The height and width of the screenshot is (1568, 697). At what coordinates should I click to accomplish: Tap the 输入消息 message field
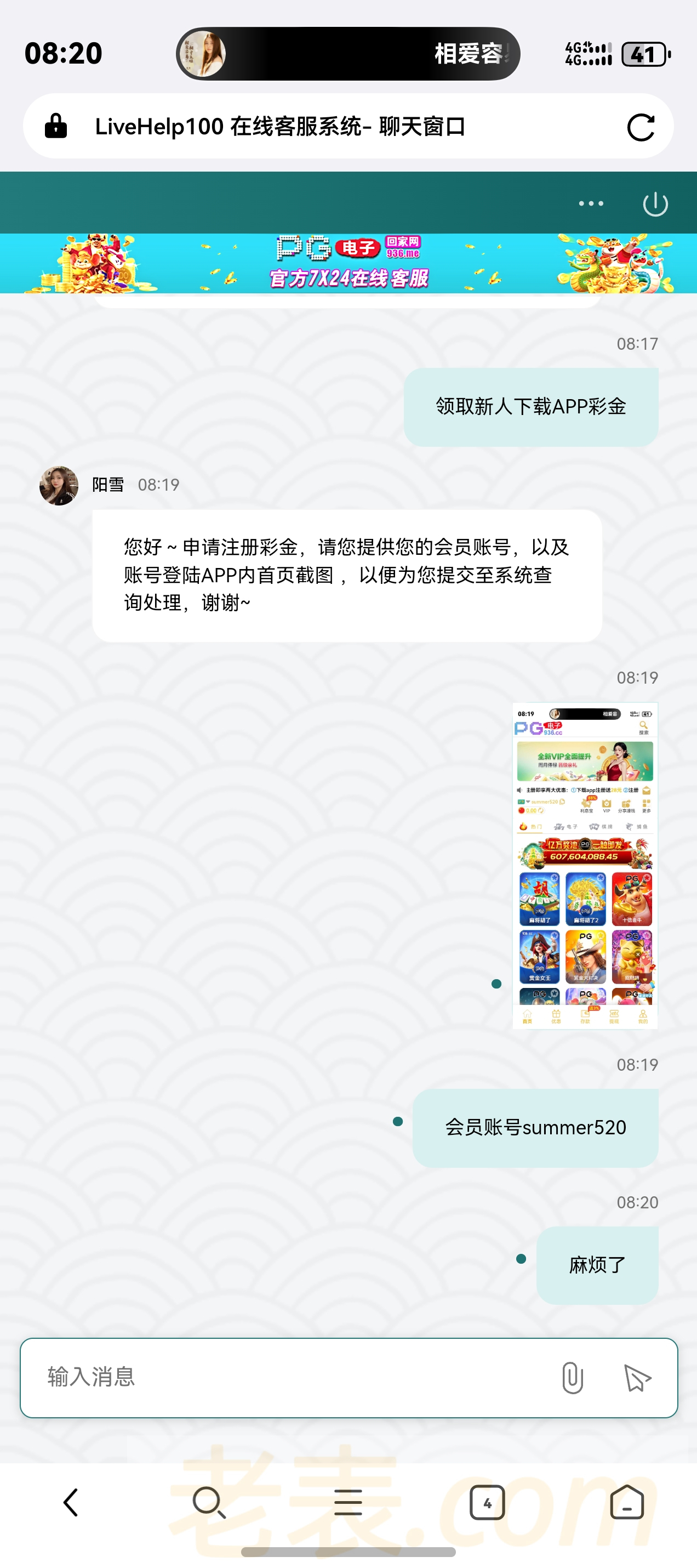pos(292,1377)
